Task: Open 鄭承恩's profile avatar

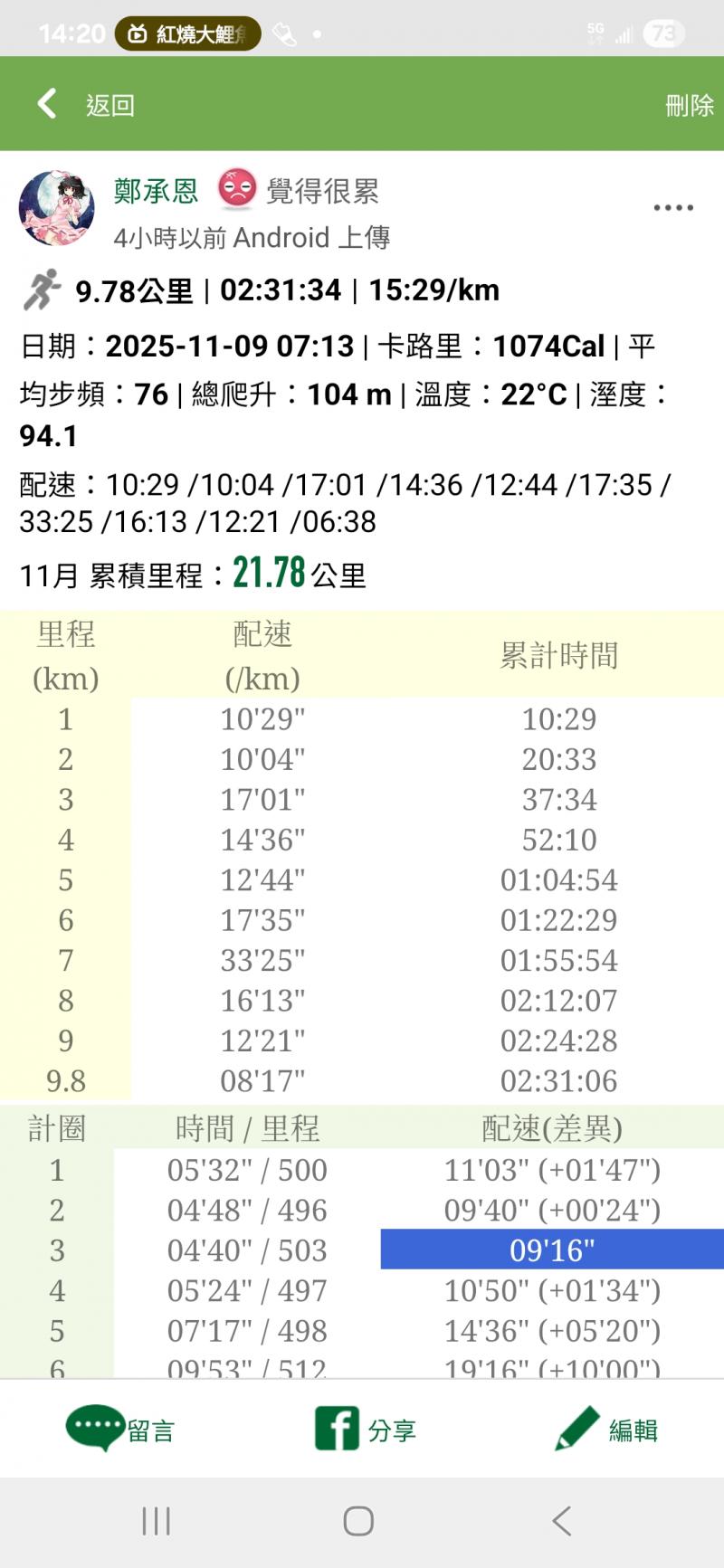Action: (x=56, y=208)
